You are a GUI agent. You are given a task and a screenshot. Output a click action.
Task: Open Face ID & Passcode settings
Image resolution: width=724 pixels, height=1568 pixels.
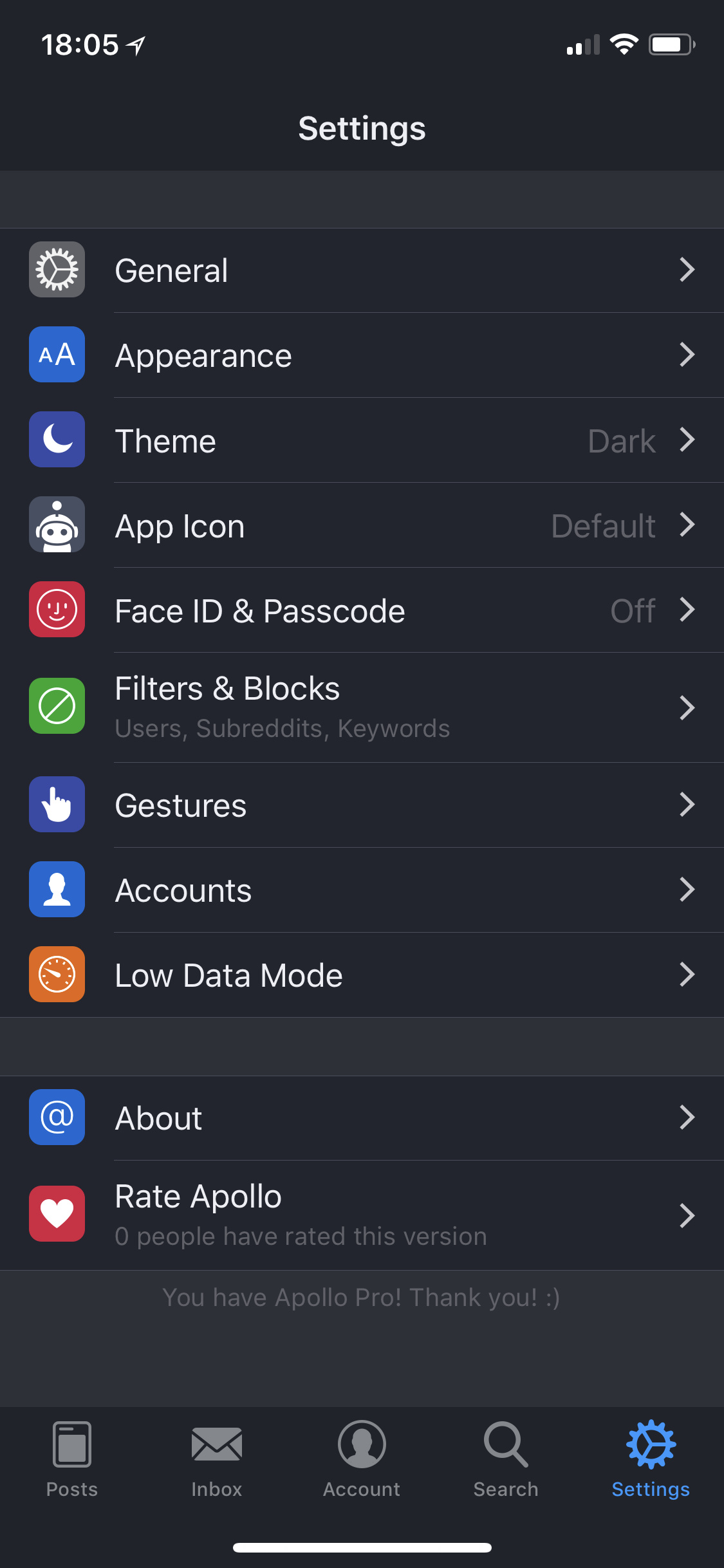pyautogui.click(x=362, y=611)
